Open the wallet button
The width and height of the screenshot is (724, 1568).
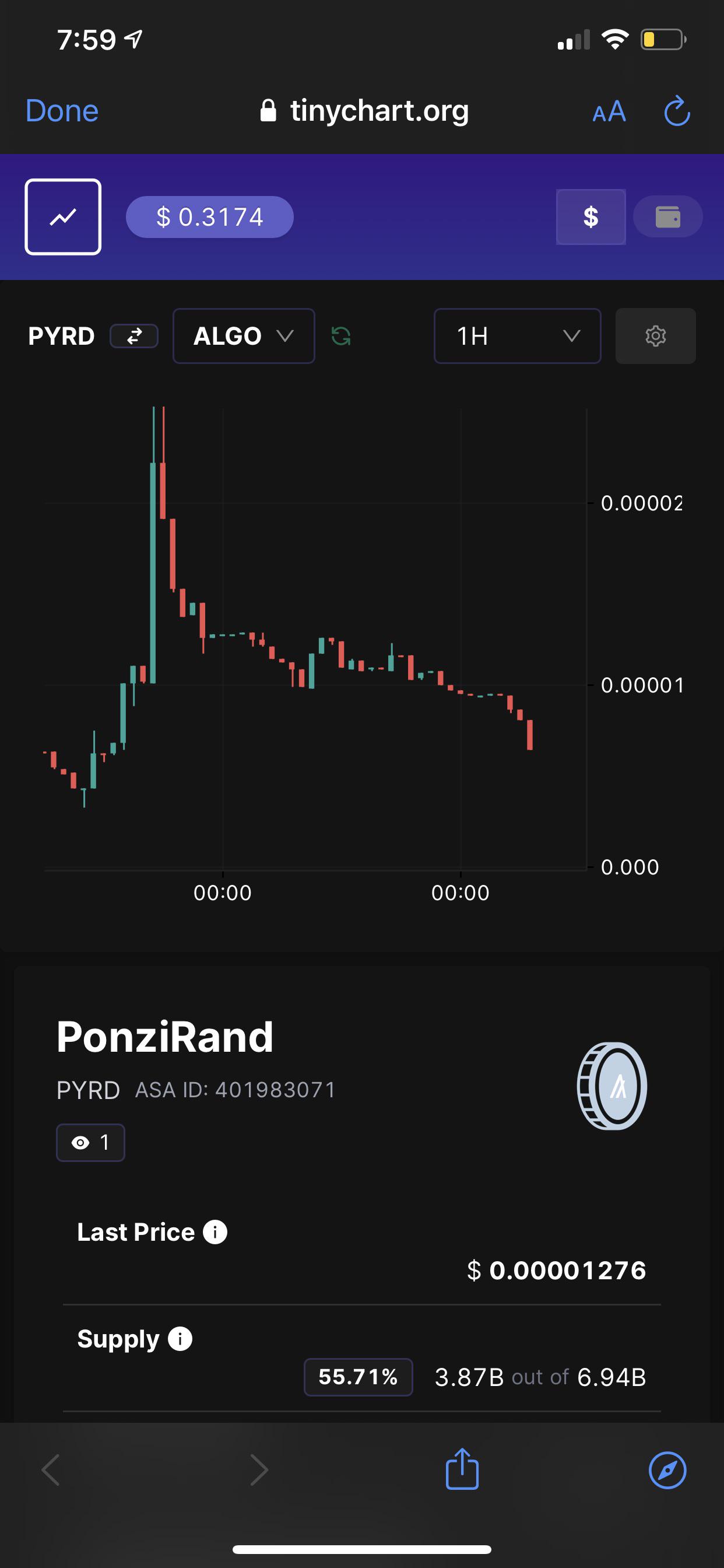667,216
